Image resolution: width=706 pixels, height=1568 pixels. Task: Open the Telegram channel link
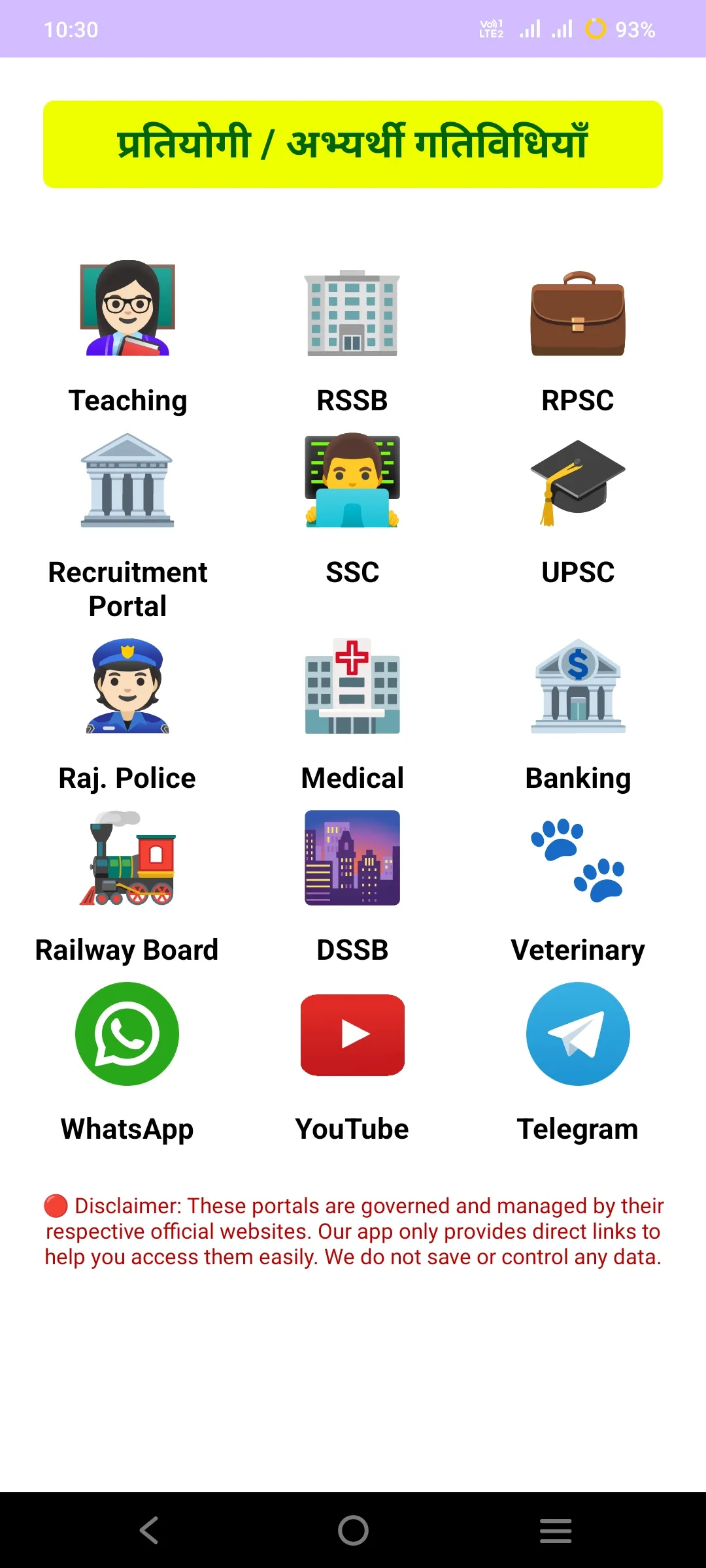[x=578, y=1034]
